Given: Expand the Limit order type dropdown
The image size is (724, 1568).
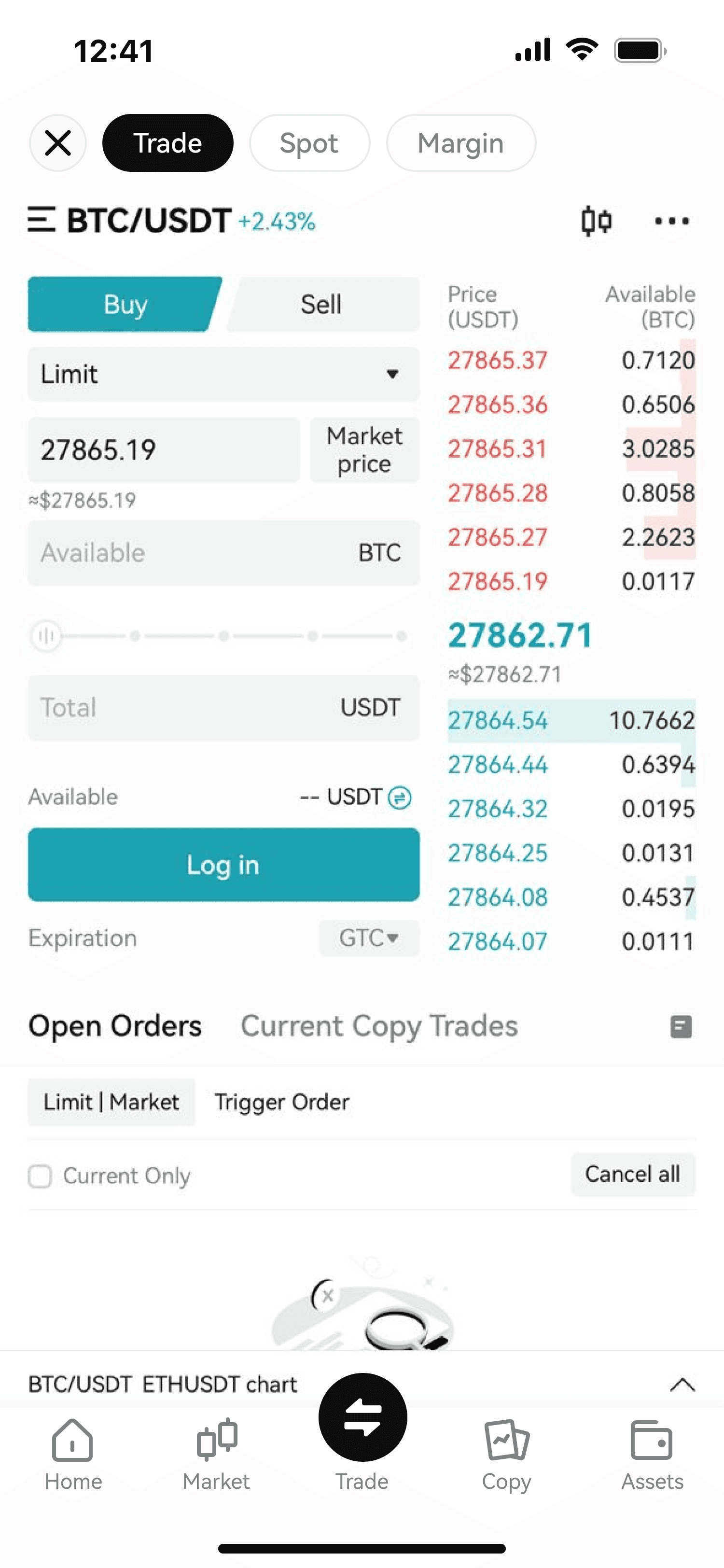Looking at the screenshot, I should point(223,374).
